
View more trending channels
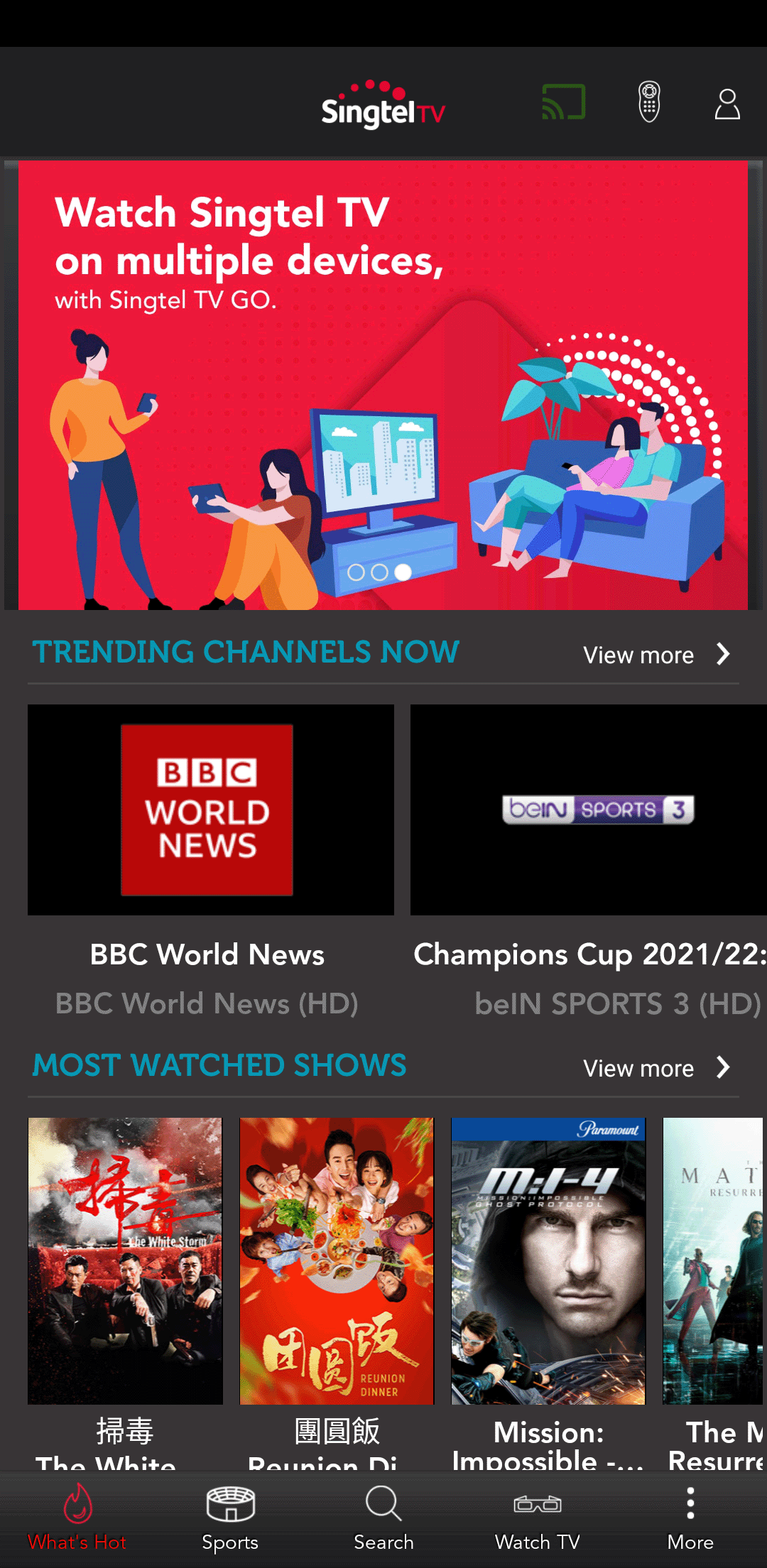(656, 654)
